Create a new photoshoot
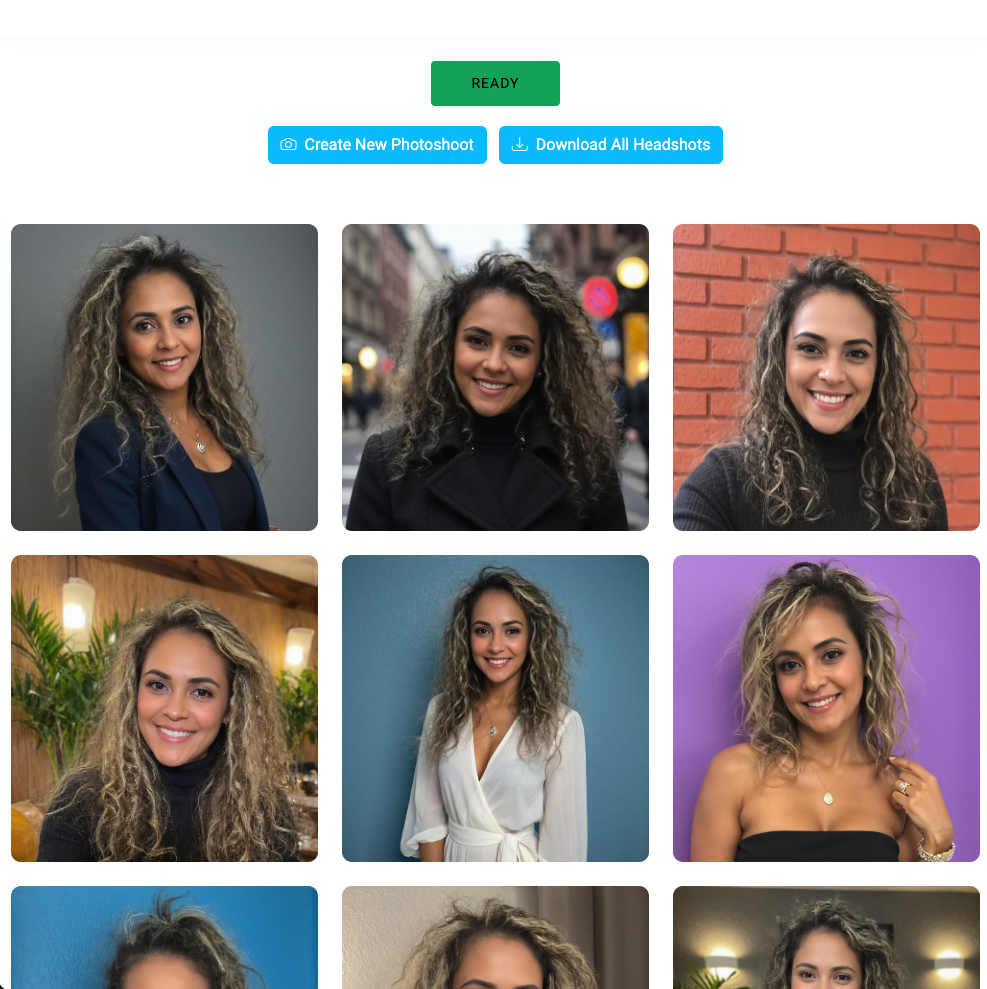Viewport: 987px width, 989px height. tap(377, 145)
